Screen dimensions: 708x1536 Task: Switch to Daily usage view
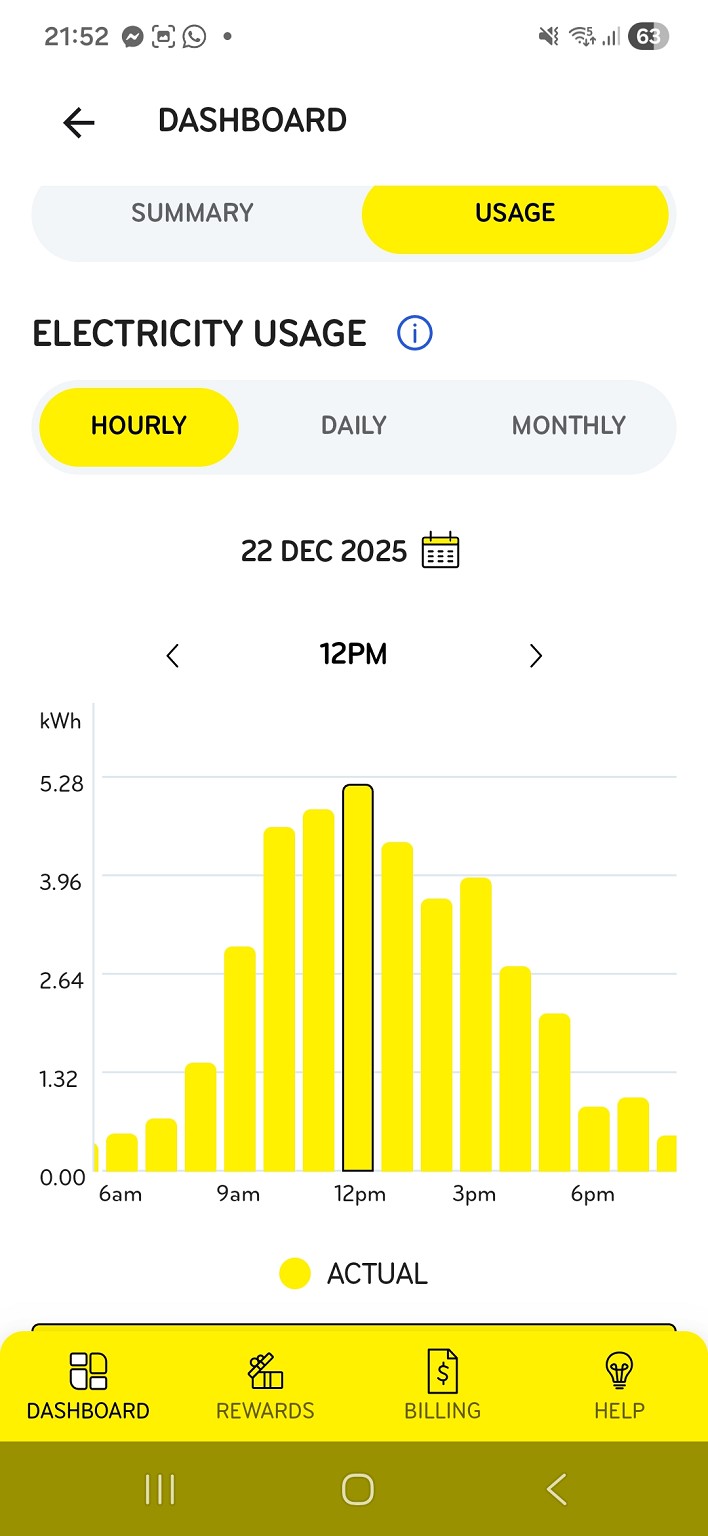[353, 426]
